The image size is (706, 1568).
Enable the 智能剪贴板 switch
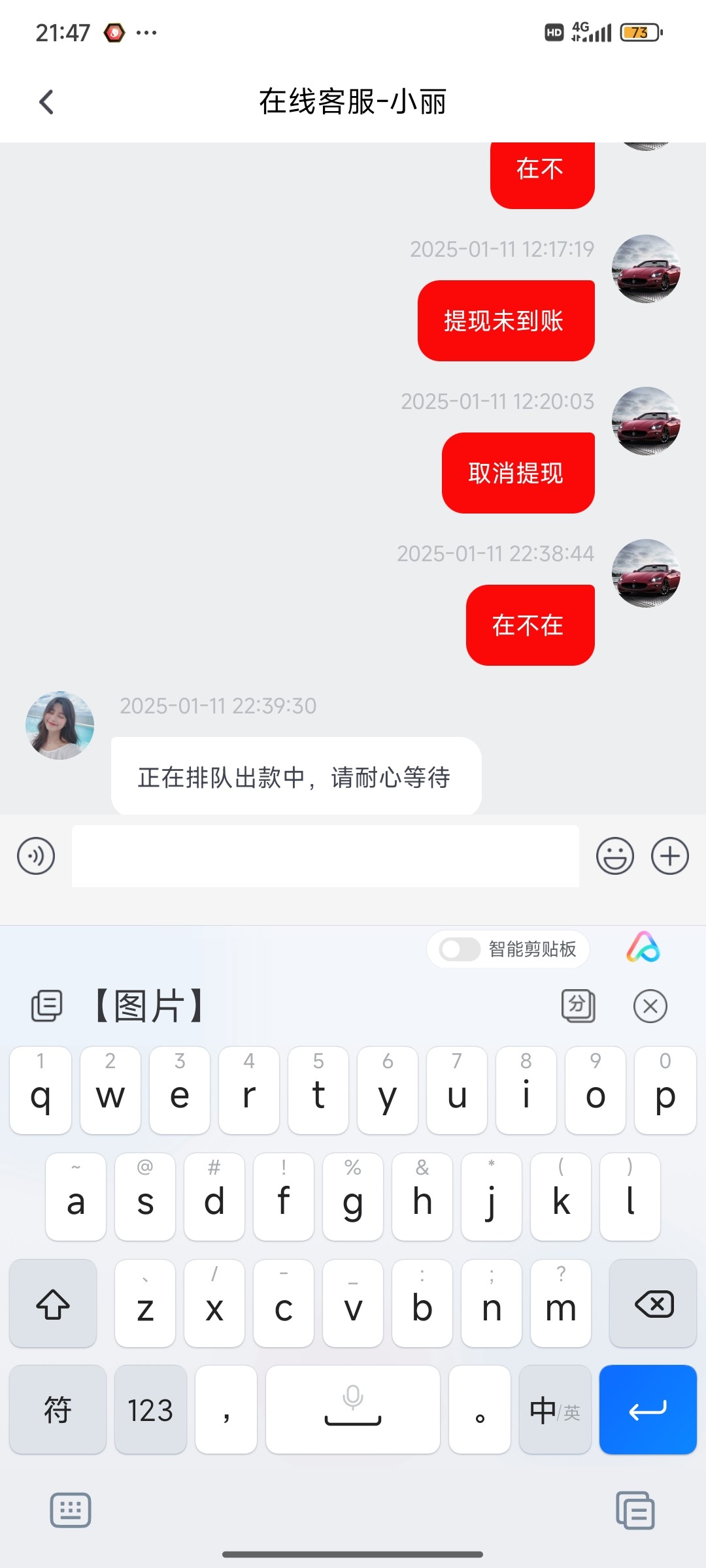(460, 949)
